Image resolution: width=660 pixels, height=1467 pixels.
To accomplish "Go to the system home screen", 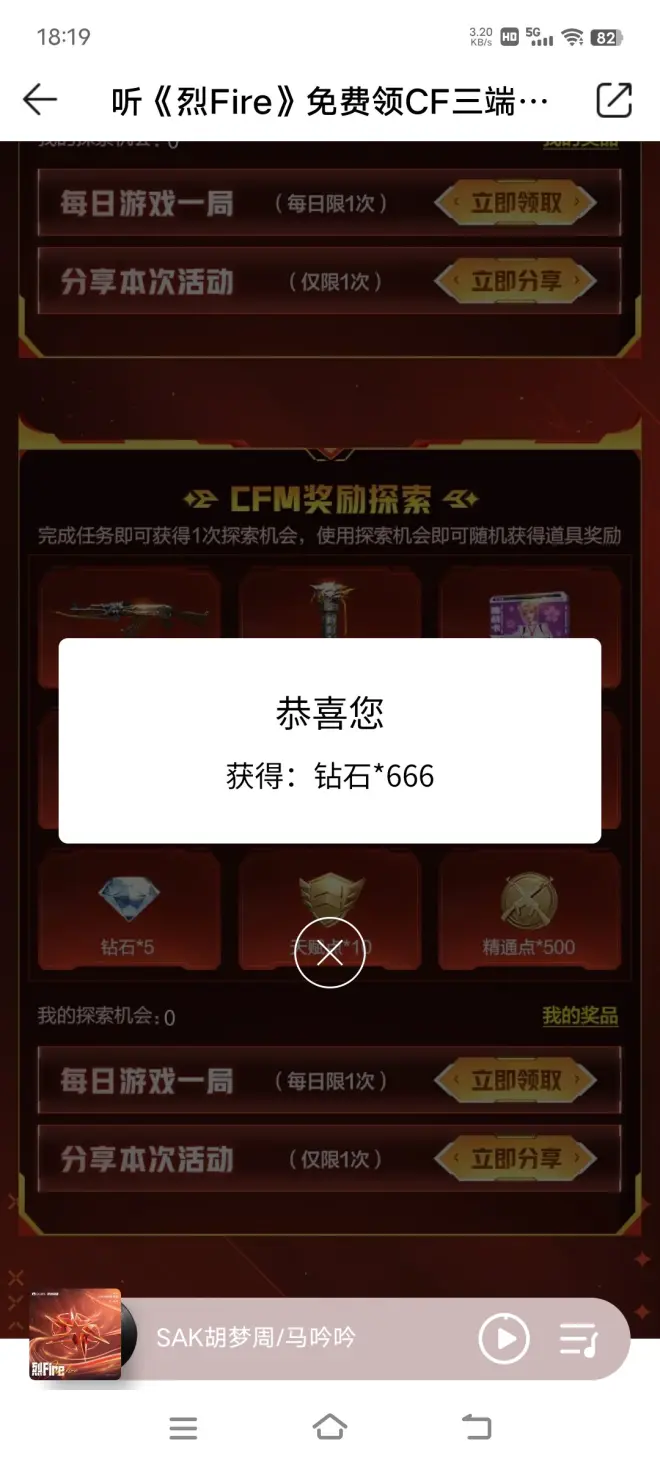I will [x=329, y=1427].
